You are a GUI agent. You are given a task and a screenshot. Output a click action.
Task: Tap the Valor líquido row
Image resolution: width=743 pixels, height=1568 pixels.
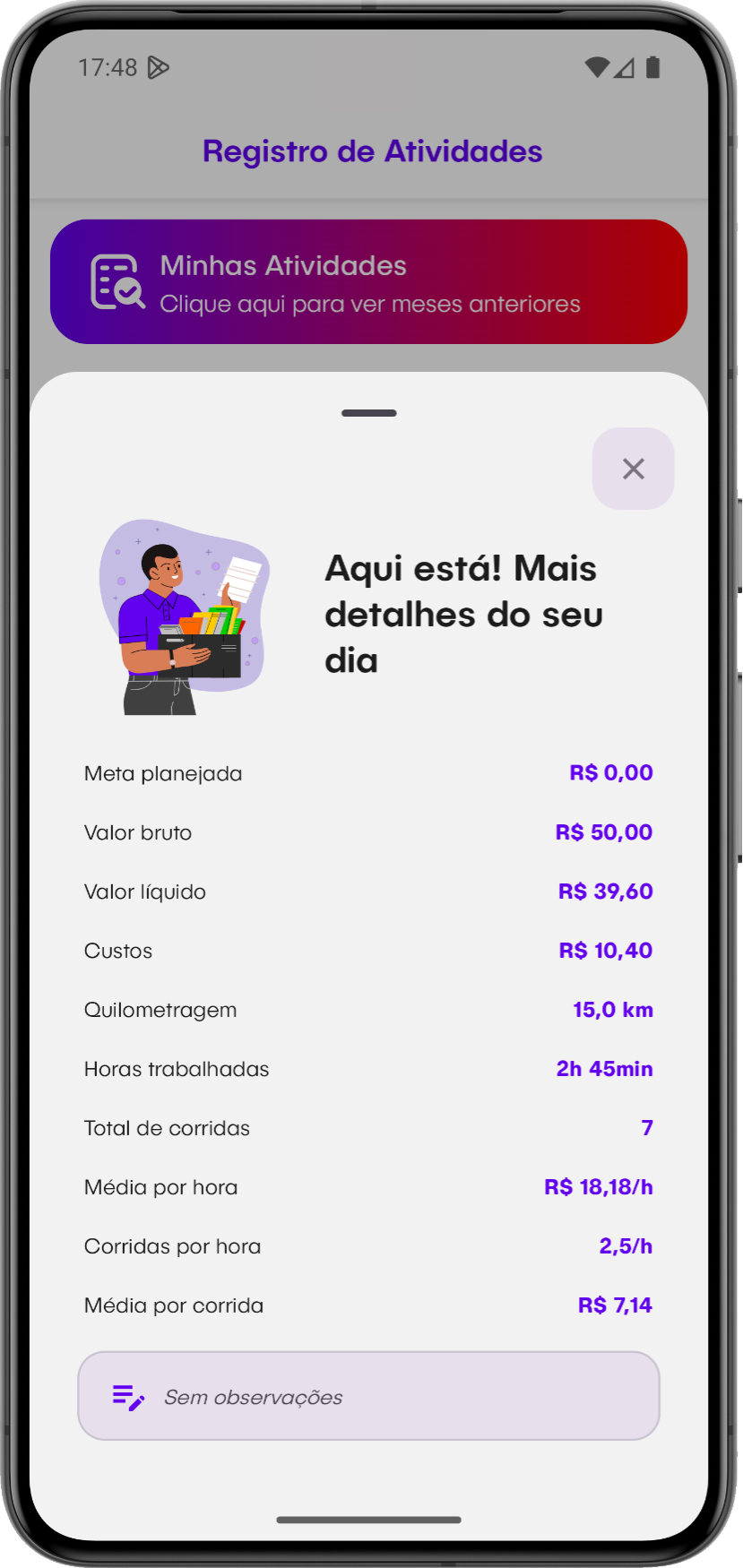(x=368, y=891)
